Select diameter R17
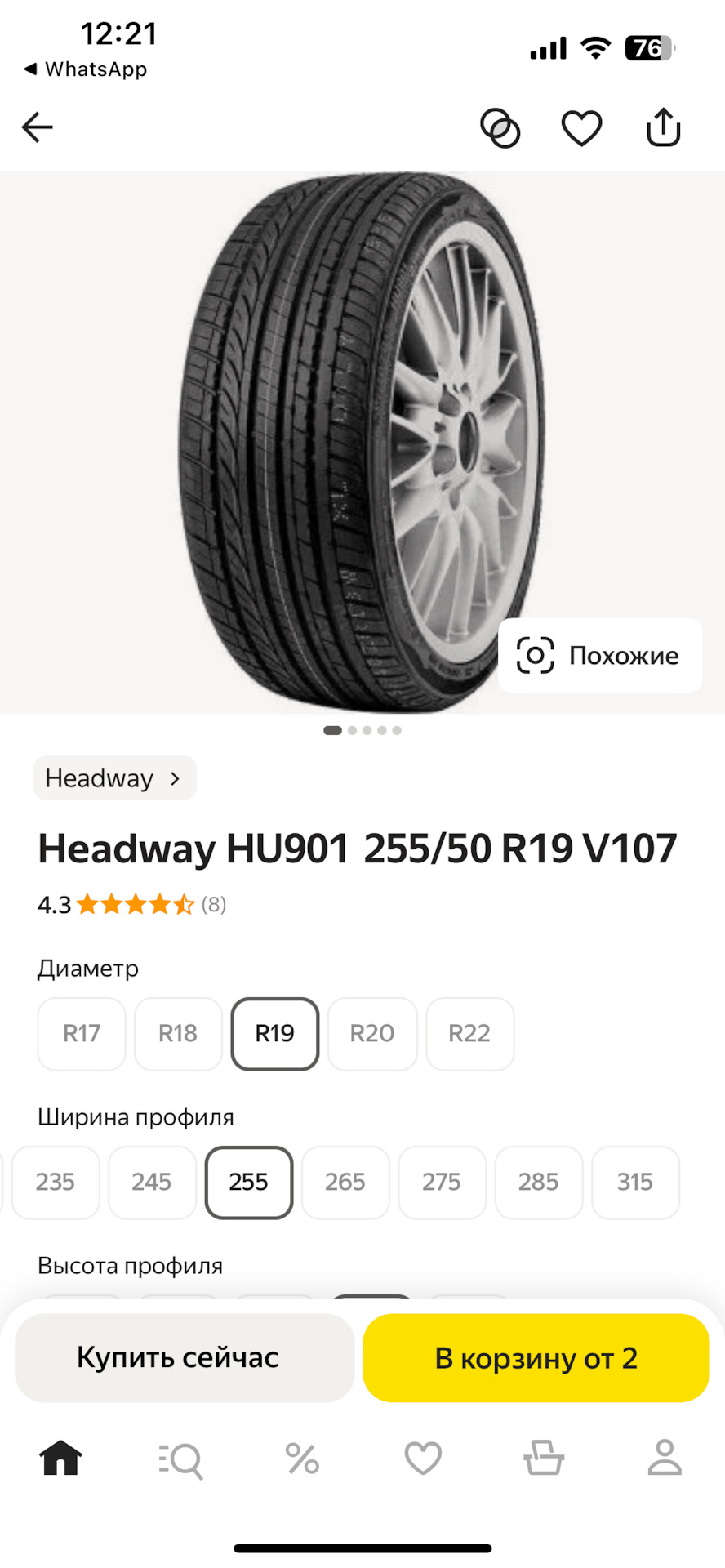The width and height of the screenshot is (725, 1568). [x=82, y=1033]
